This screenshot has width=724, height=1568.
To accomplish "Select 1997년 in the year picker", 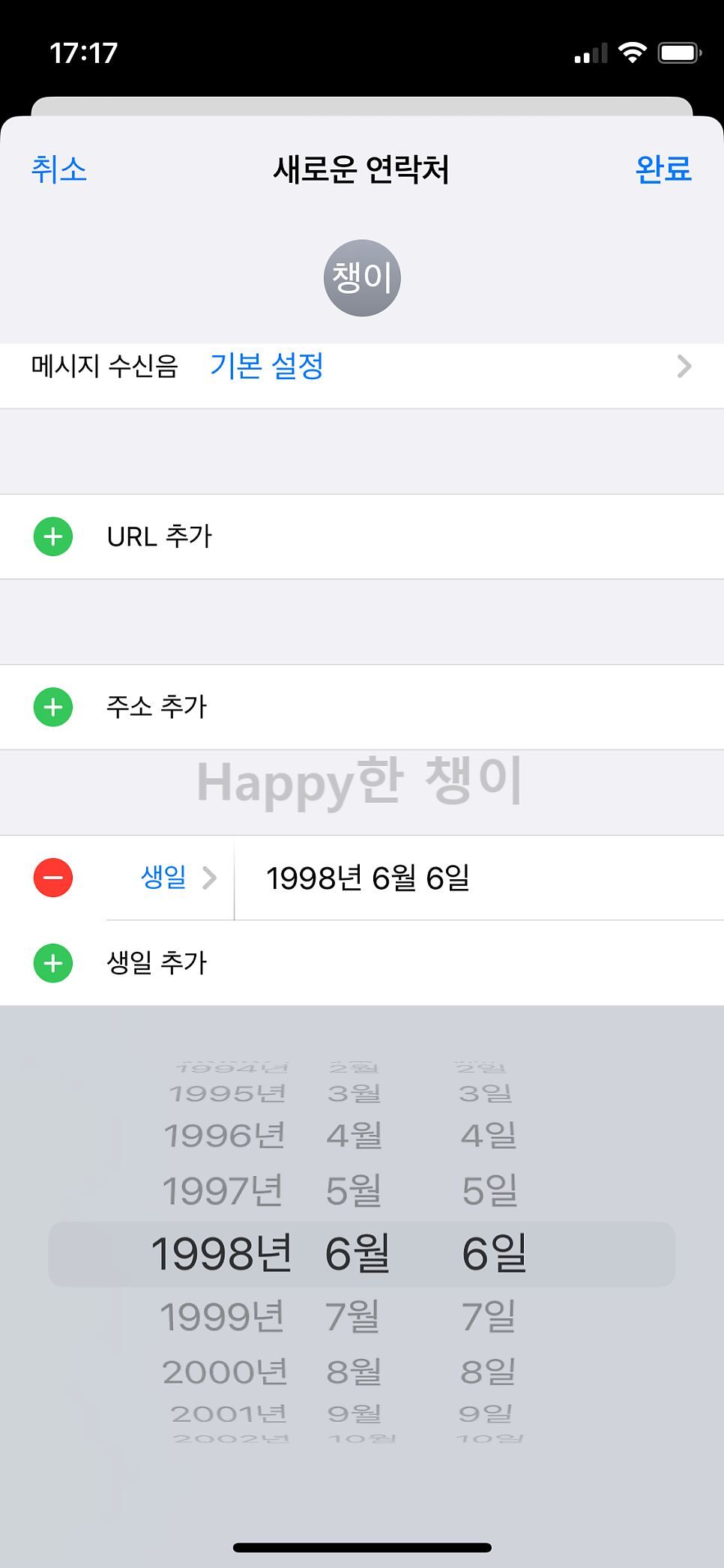I will (223, 1190).
